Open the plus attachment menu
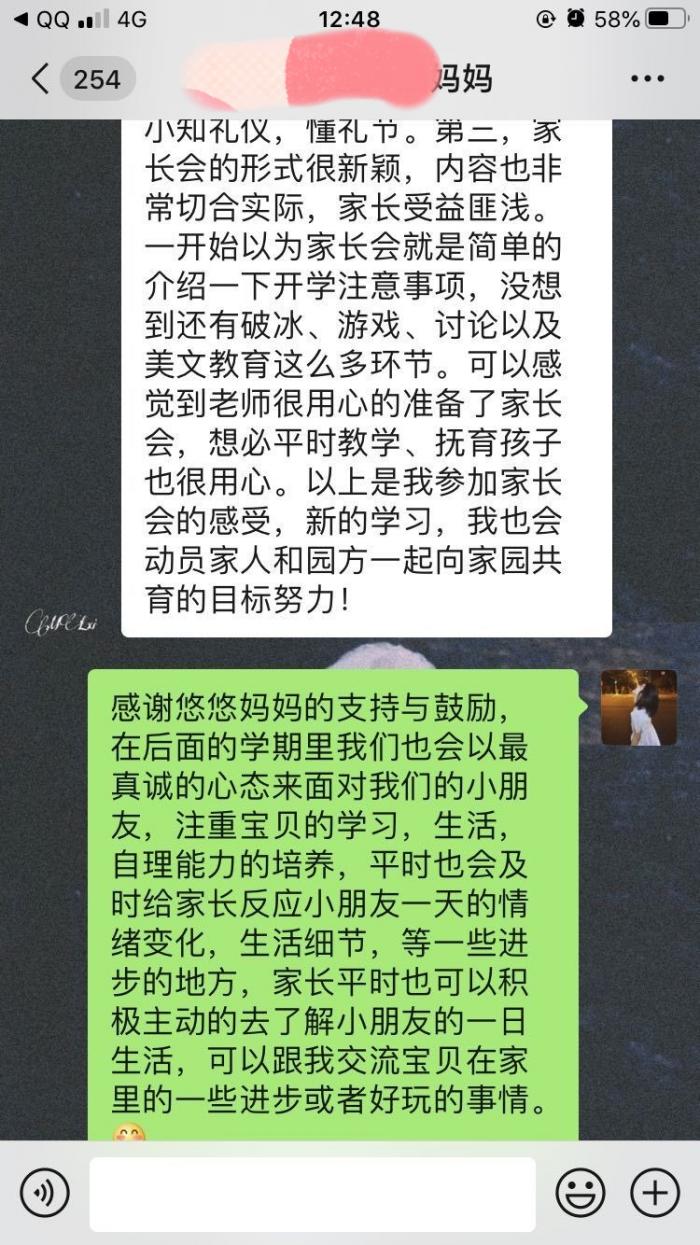This screenshot has width=700, height=1245. click(x=654, y=1193)
